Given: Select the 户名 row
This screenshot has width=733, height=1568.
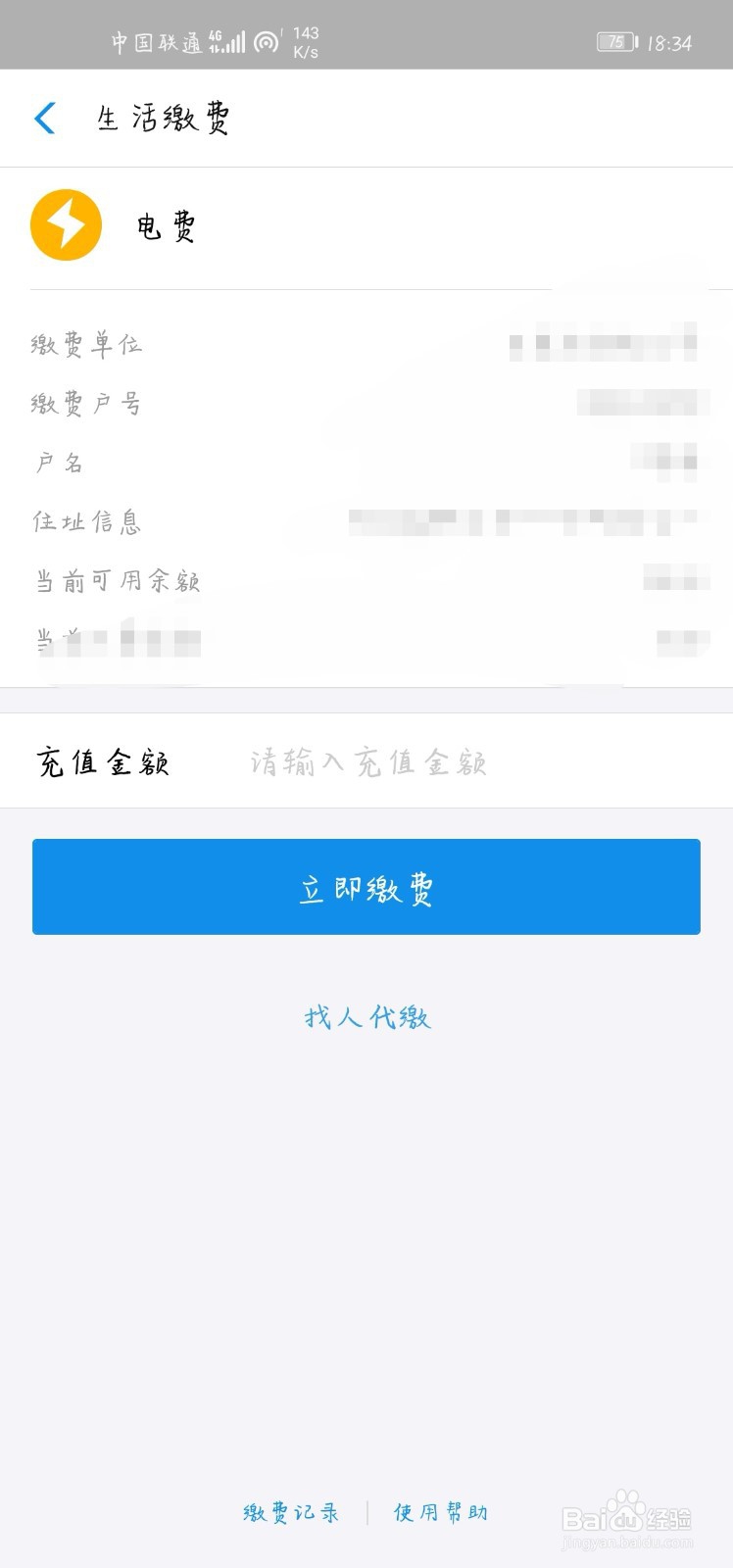Looking at the screenshot, I should (366, 463).
